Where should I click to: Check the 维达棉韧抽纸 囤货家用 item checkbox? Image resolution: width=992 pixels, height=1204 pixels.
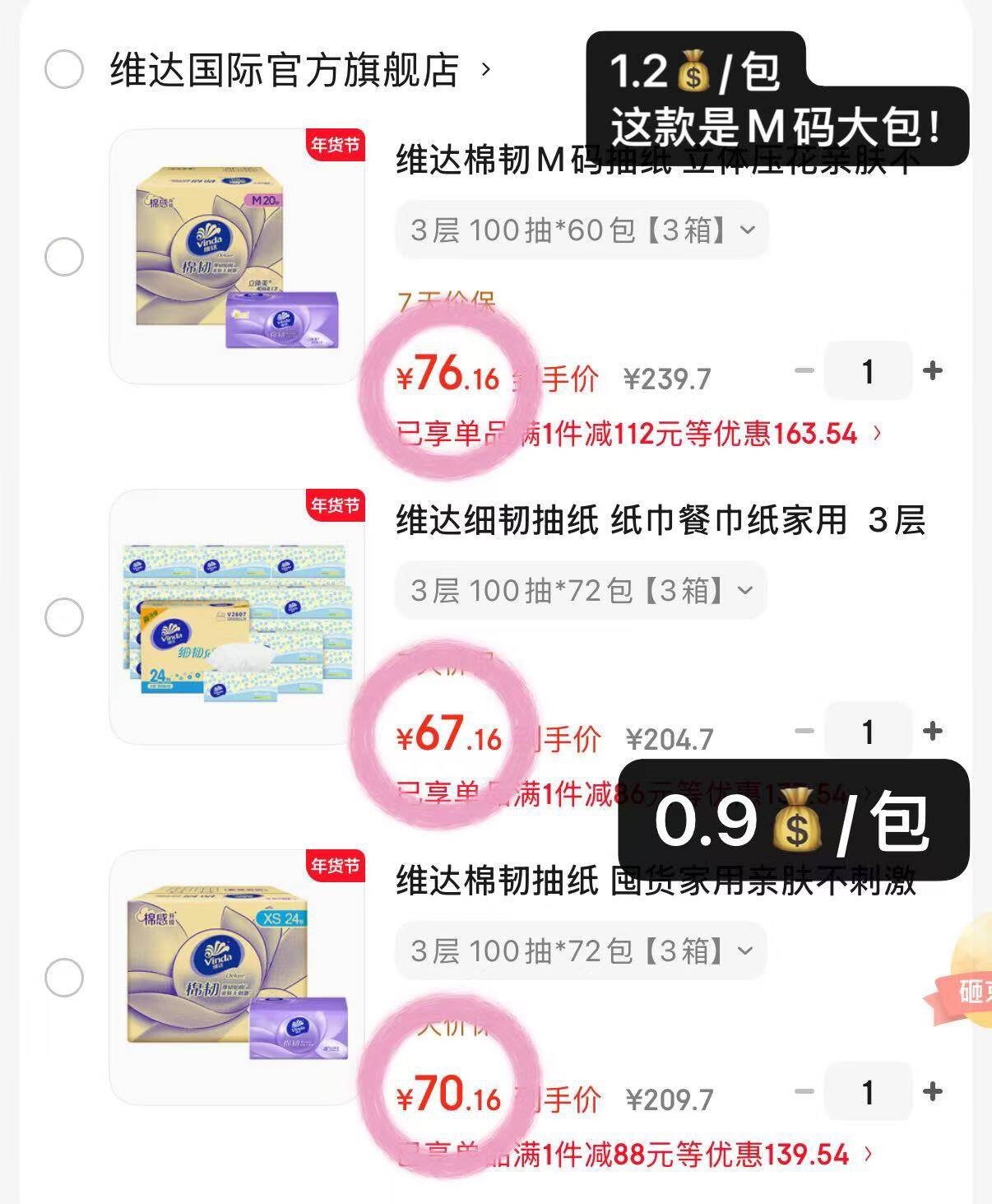[x=64, y=978]
